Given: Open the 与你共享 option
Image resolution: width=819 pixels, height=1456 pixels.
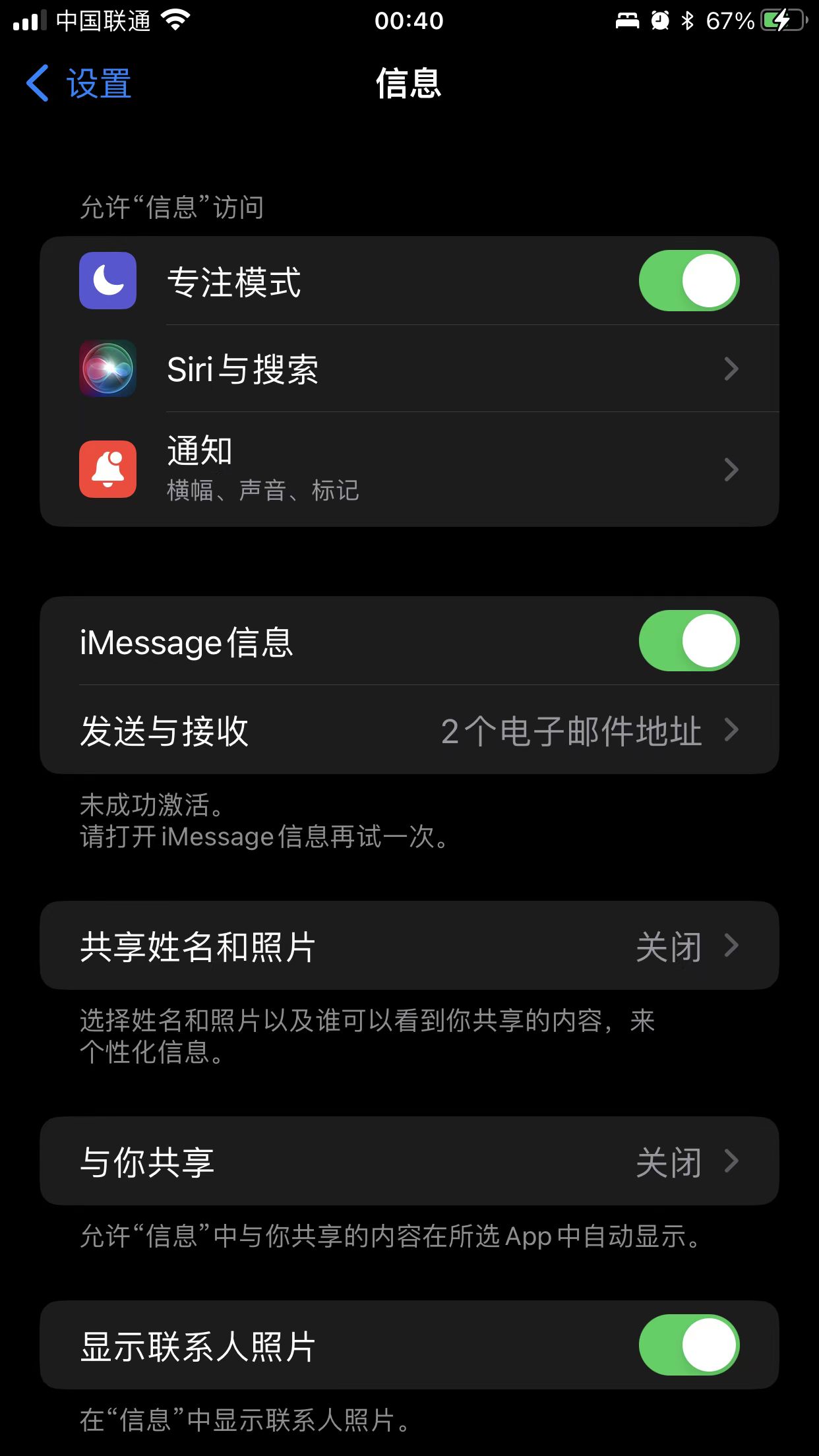Looking at the screenshot, I should (x=409, y=1161).
